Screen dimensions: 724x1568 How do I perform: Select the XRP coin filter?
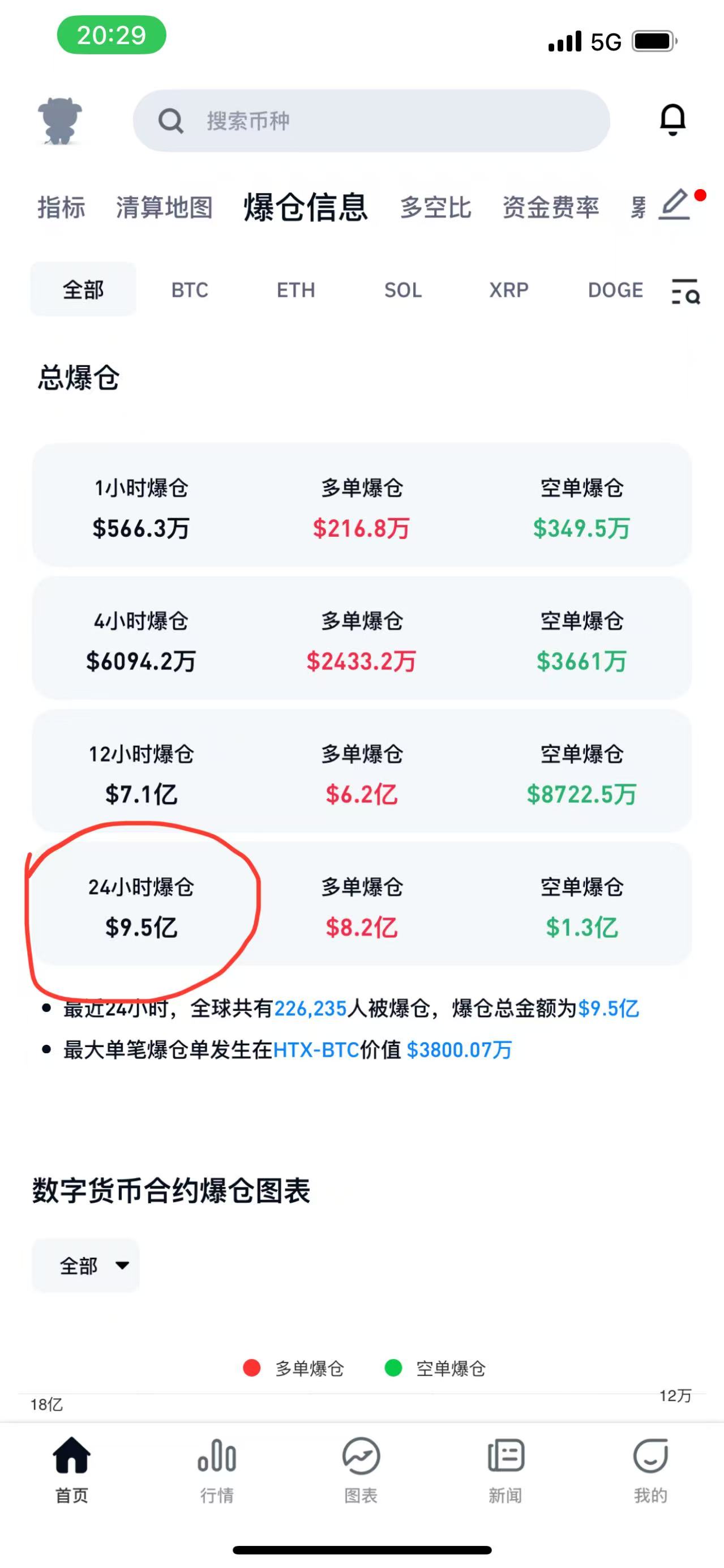[509, 290]
